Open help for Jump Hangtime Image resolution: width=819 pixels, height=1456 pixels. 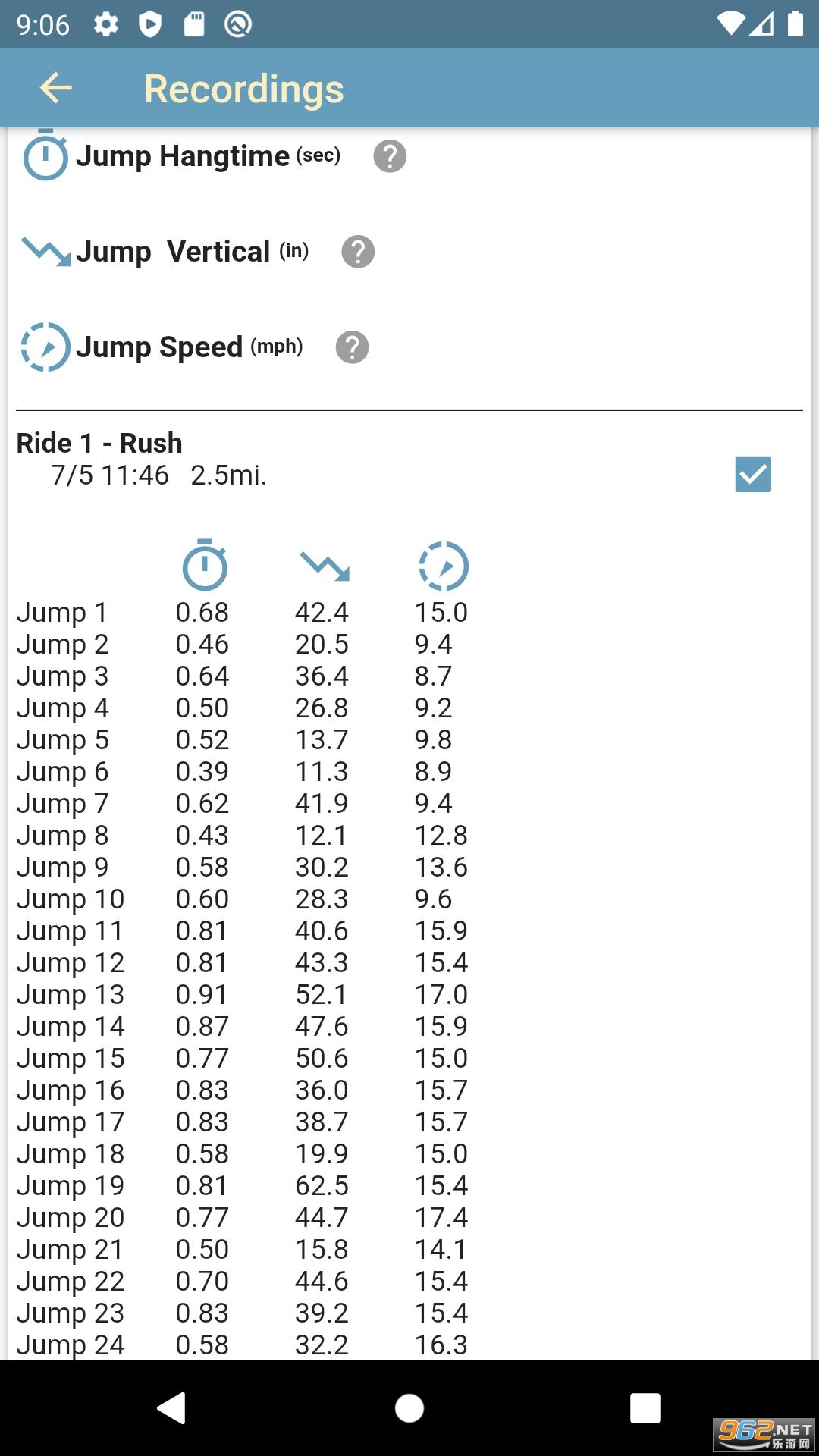click(x=390, y=156)
